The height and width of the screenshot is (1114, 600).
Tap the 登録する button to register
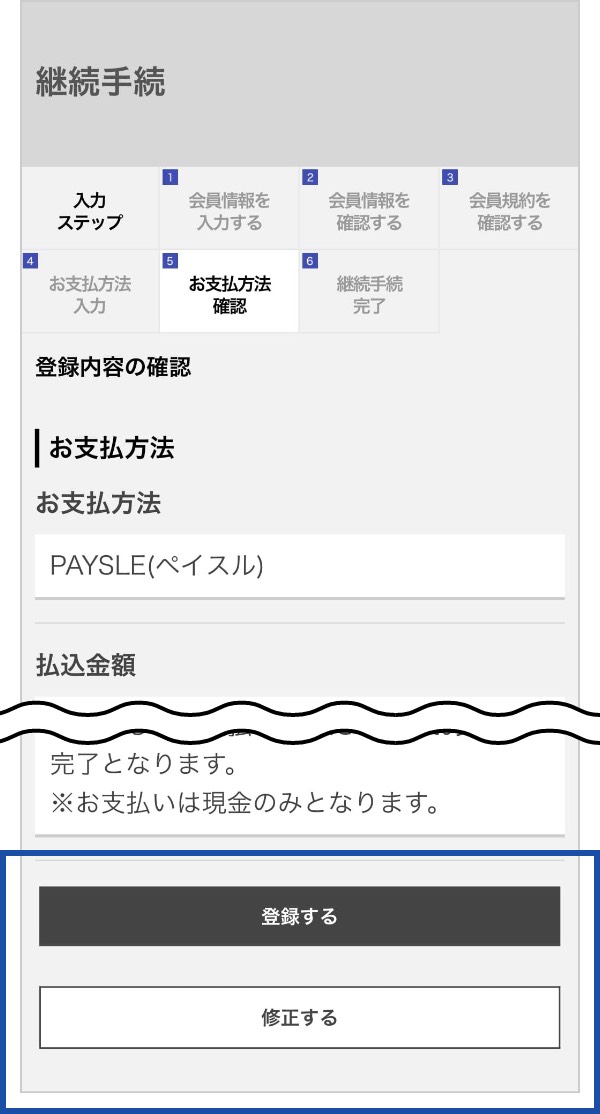tap(300, 916)
